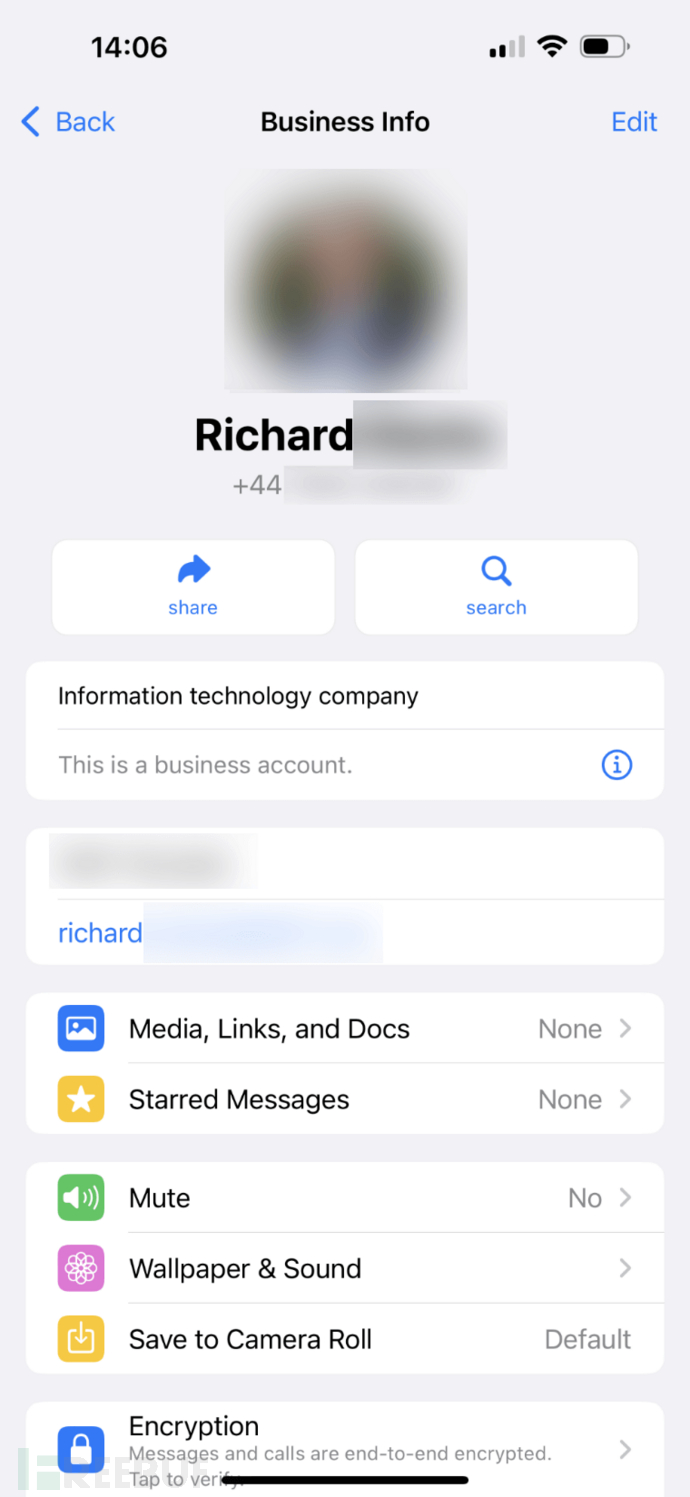Open Media, Links, and Docs
690x1497 pixels.
(x=345, y=1029)
